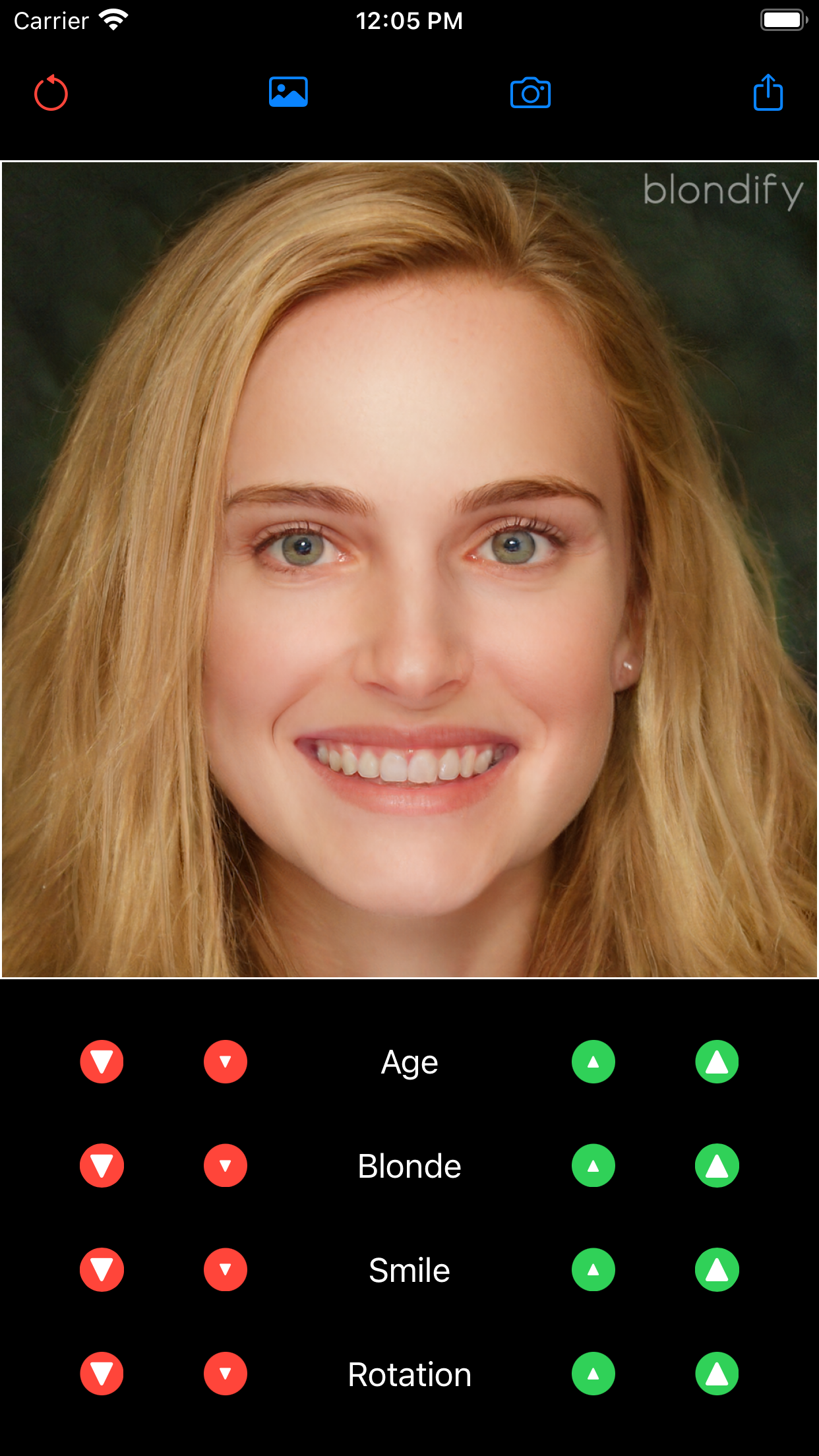Slightly decrease Rotation with small red arrow
Image resolution: width=819 pixels, height=1456 pixels.
click(x=225, y=1374)
